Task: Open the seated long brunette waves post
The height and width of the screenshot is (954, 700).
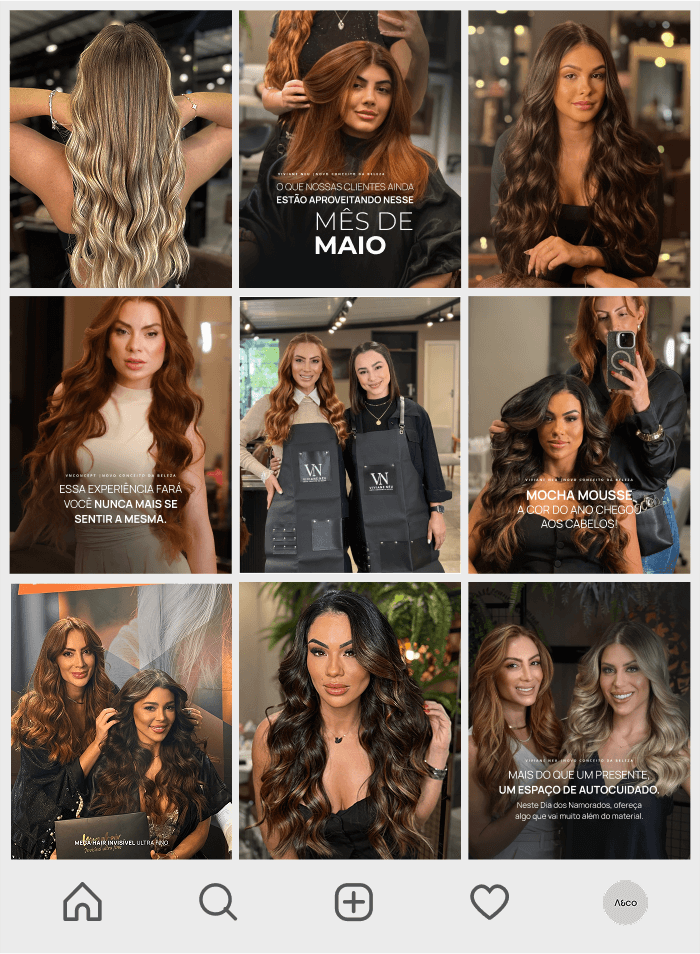Action: pos(579,149)
